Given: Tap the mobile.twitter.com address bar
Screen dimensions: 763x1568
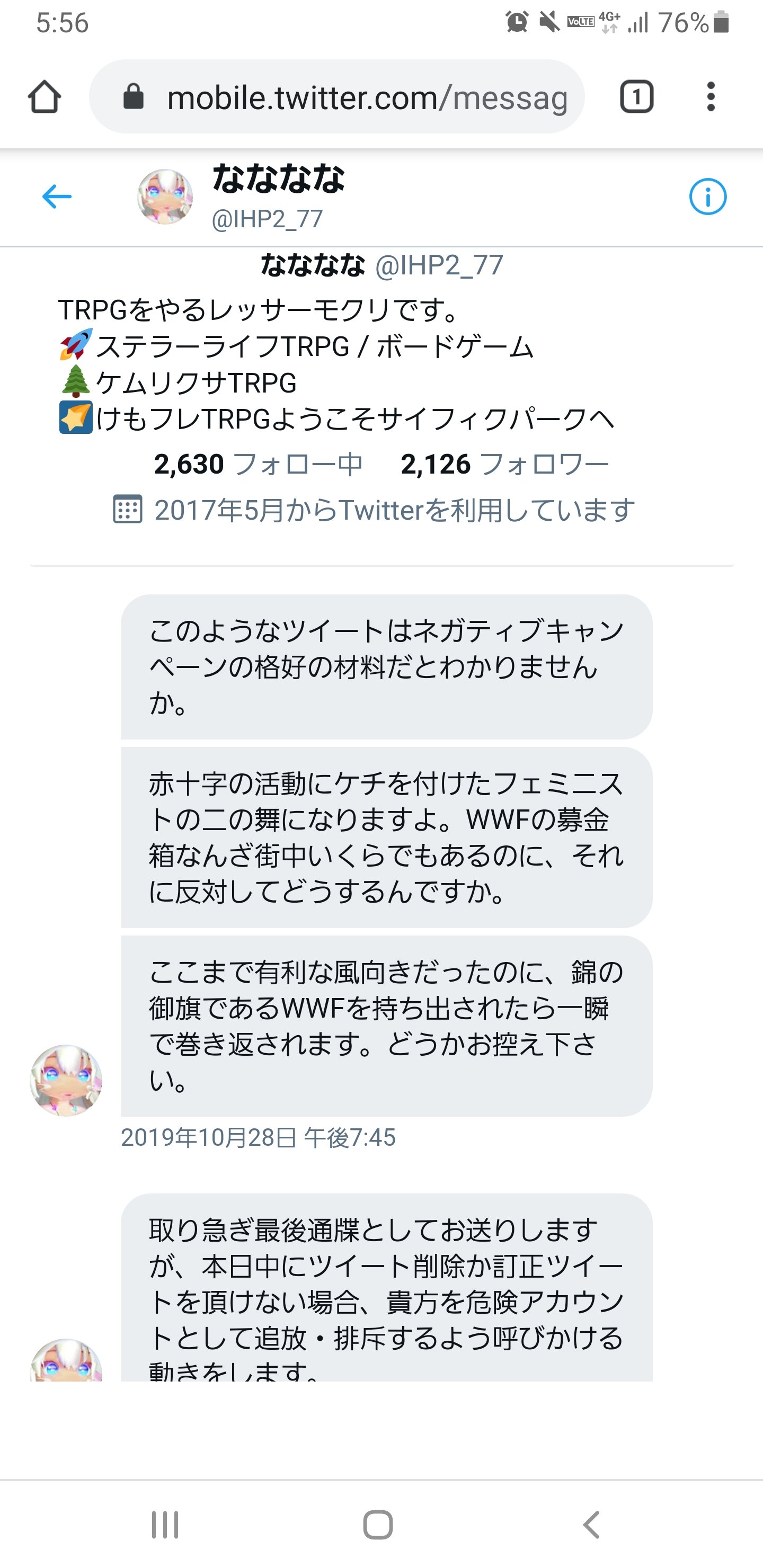Looking at the screenshot, I should point(337,97).
